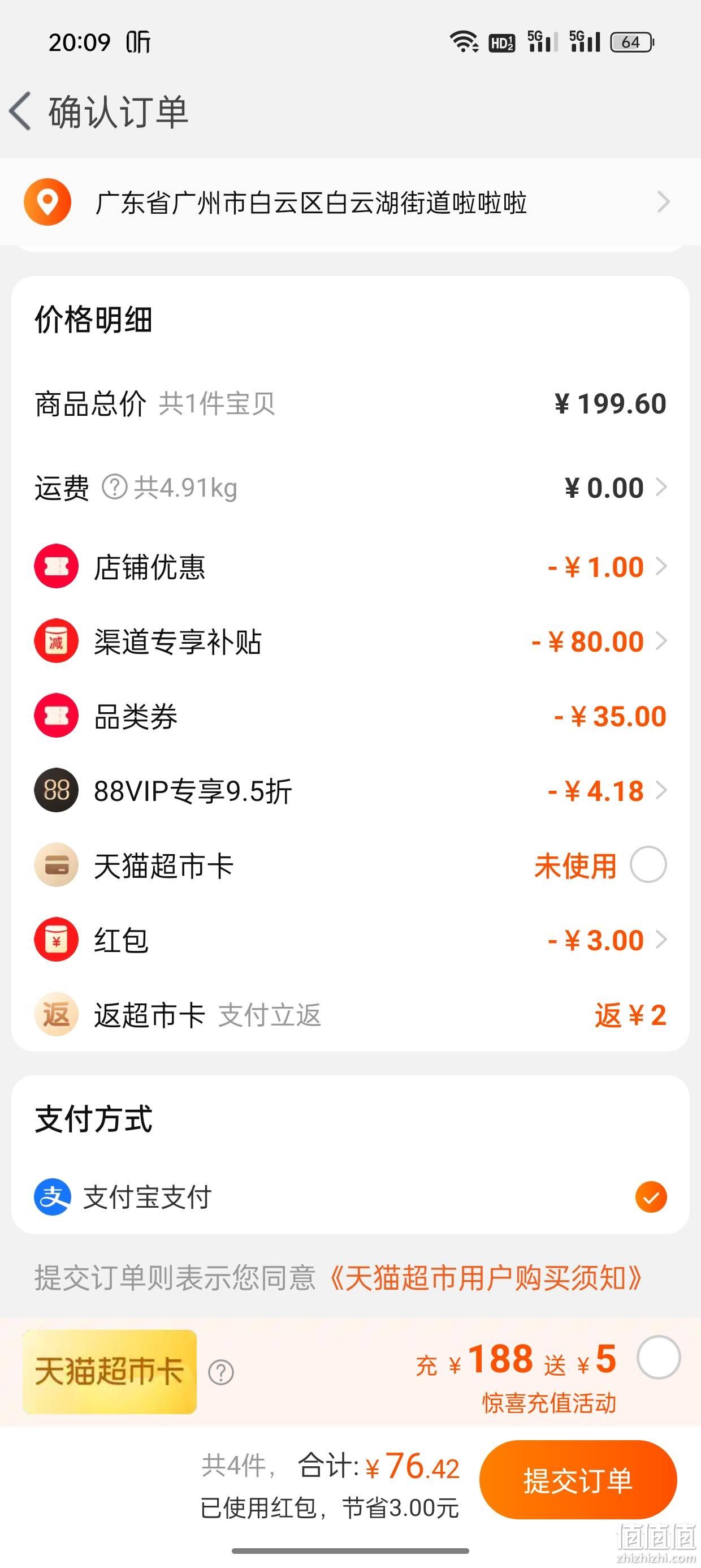Go back from the 确认订单 page
Image resolution: width=701 pixels, height=1568 pixels.
(x=21, y=111)
